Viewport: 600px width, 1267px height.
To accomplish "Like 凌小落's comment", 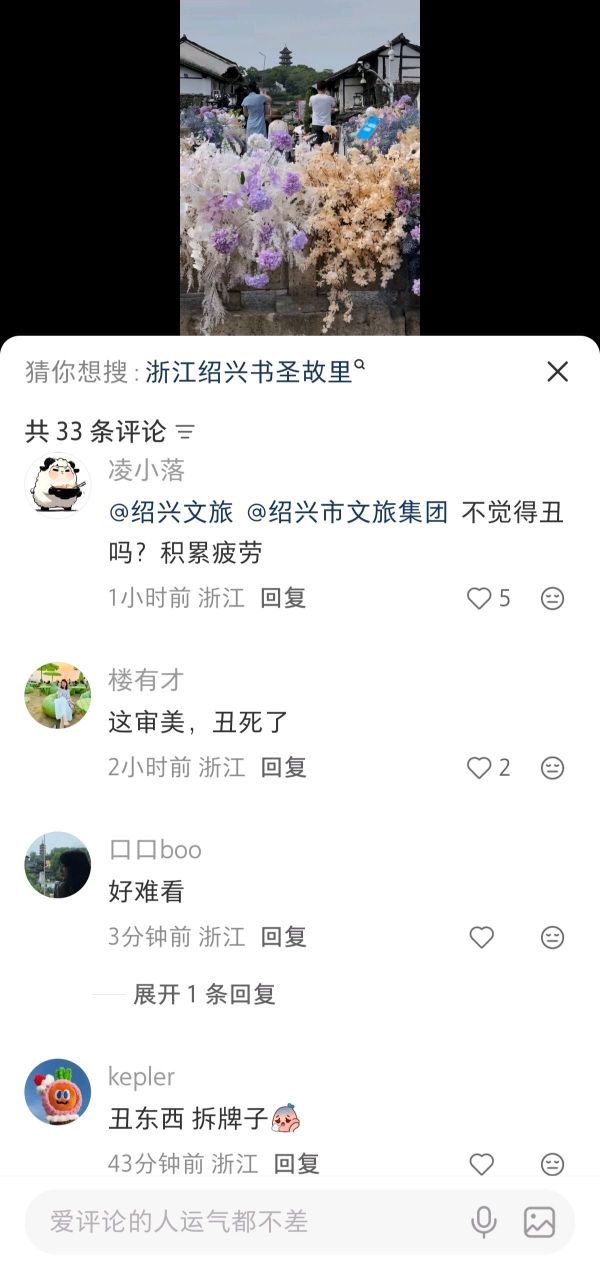I will pos(480,598).
